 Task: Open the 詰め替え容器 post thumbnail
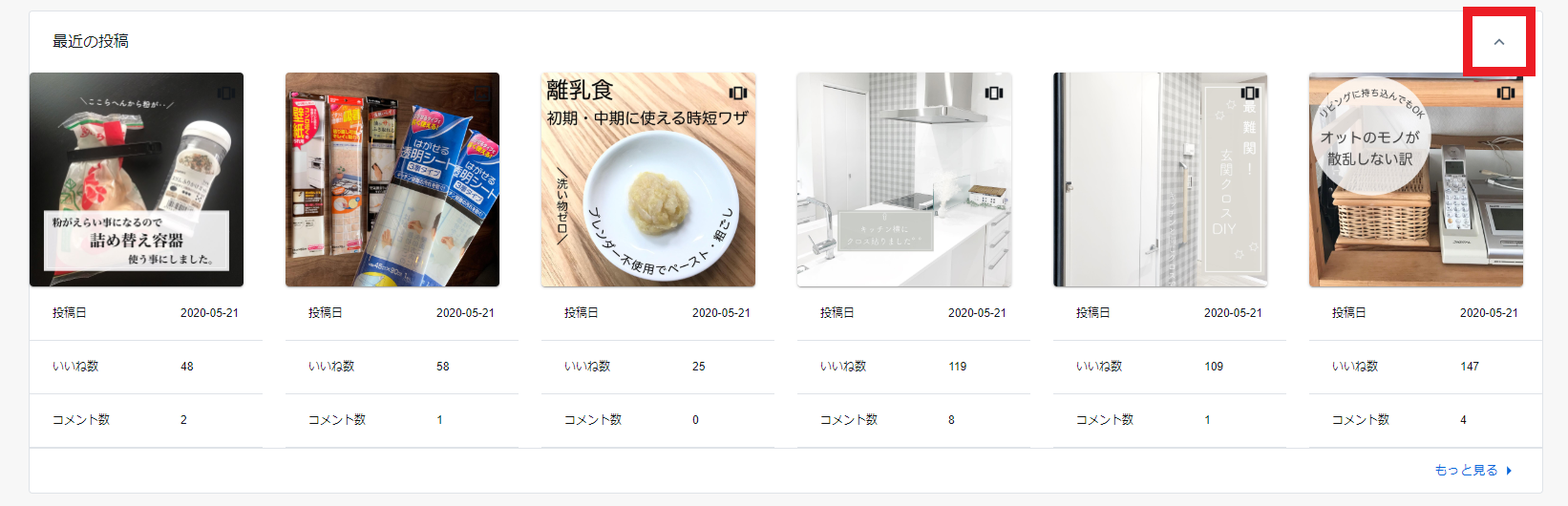coord(137,179)
